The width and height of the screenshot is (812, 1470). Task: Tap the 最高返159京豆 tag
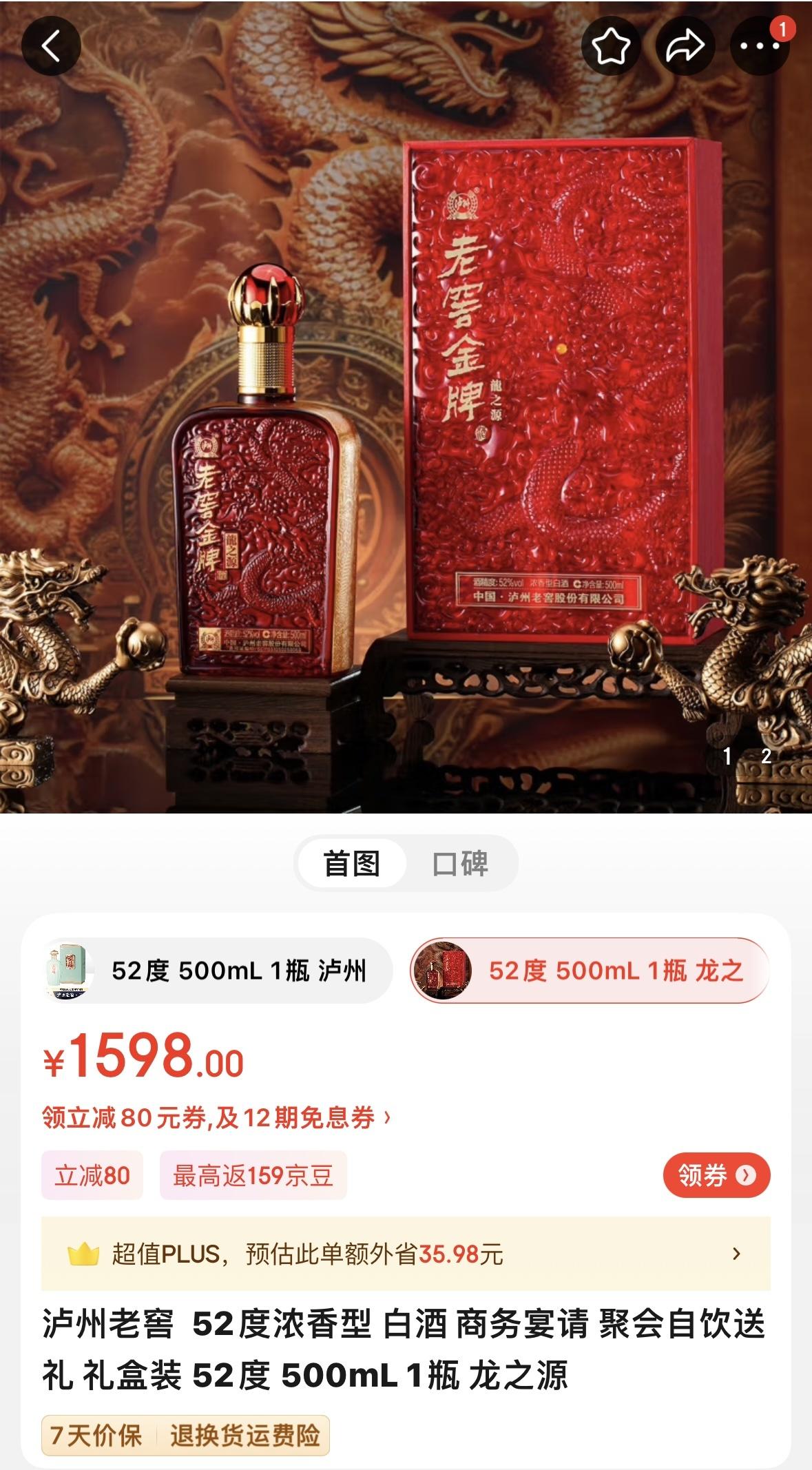click(x=253, y=1175)
